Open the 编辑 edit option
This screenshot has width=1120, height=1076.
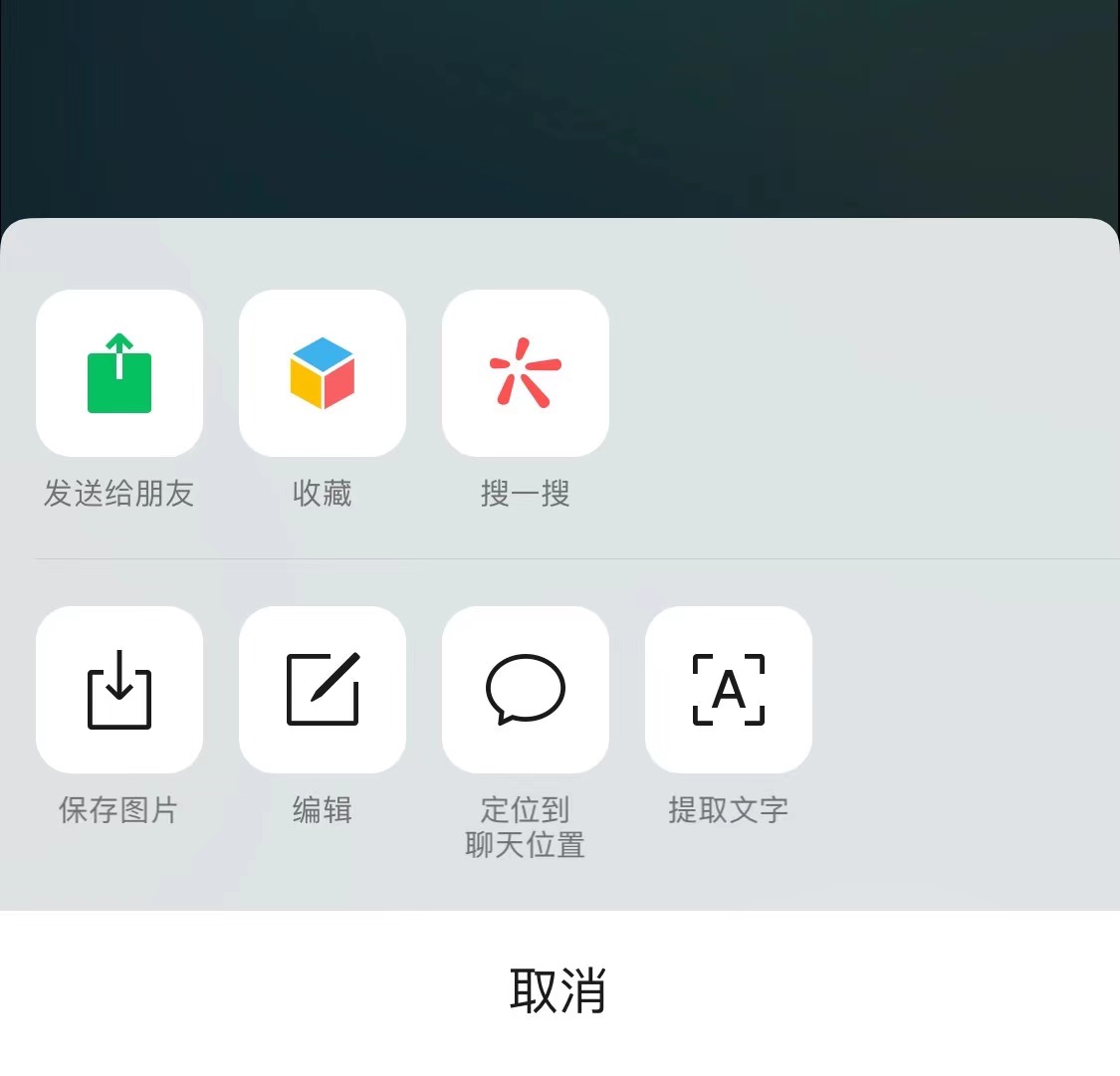point(323,690)
